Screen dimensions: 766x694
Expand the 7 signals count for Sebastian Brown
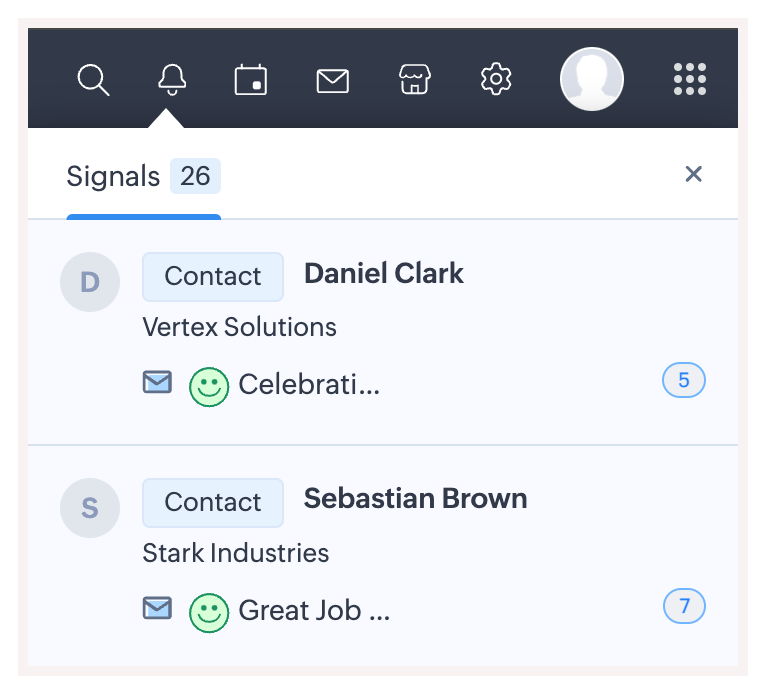(684, 606)
